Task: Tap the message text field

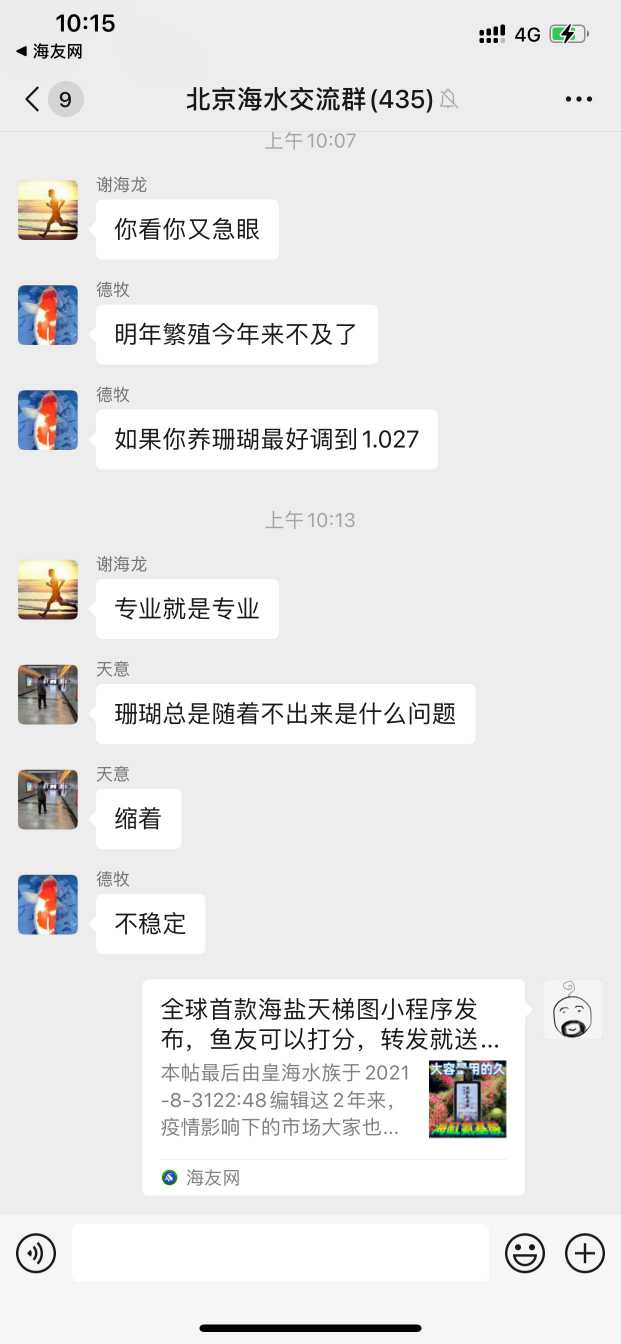Action: click(x=280, y=1252)
